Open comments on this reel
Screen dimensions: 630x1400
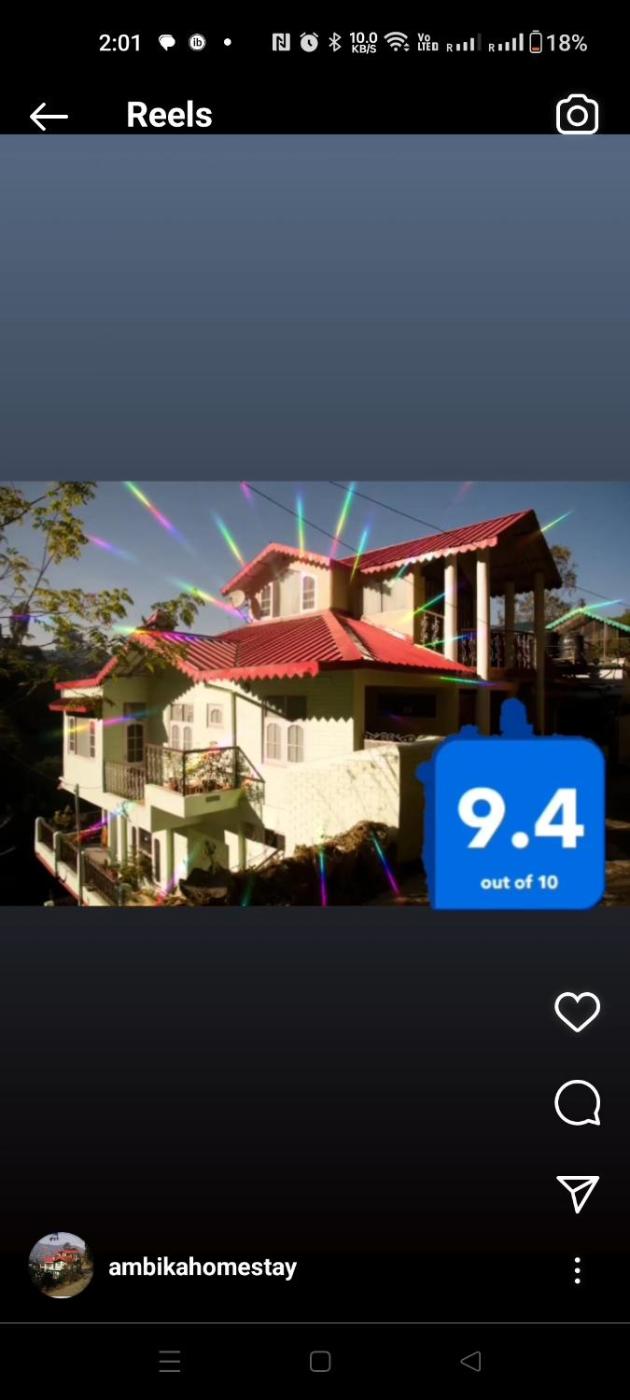tap(577, 1103)
